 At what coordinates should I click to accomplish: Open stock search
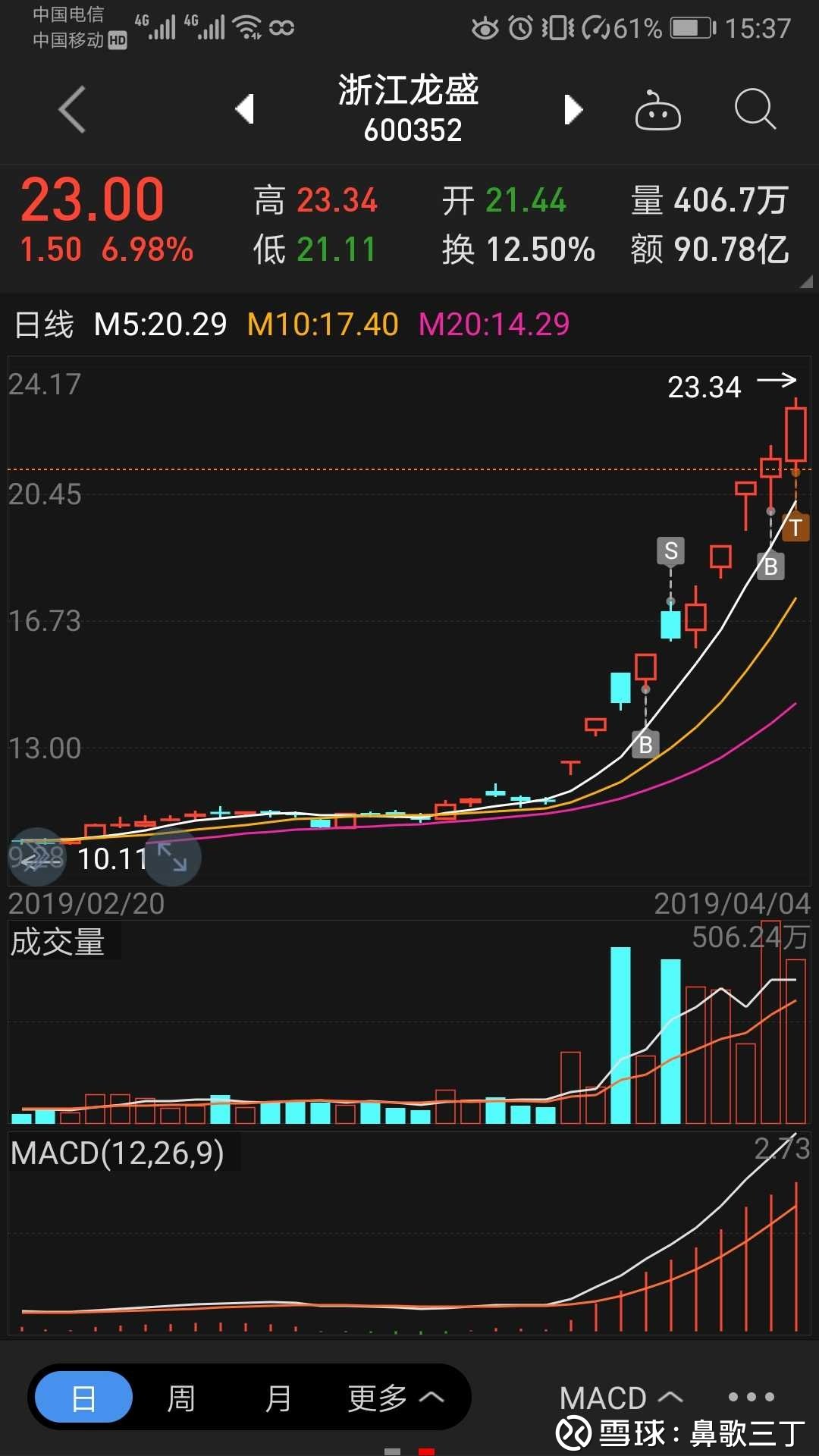coord(755,110)
